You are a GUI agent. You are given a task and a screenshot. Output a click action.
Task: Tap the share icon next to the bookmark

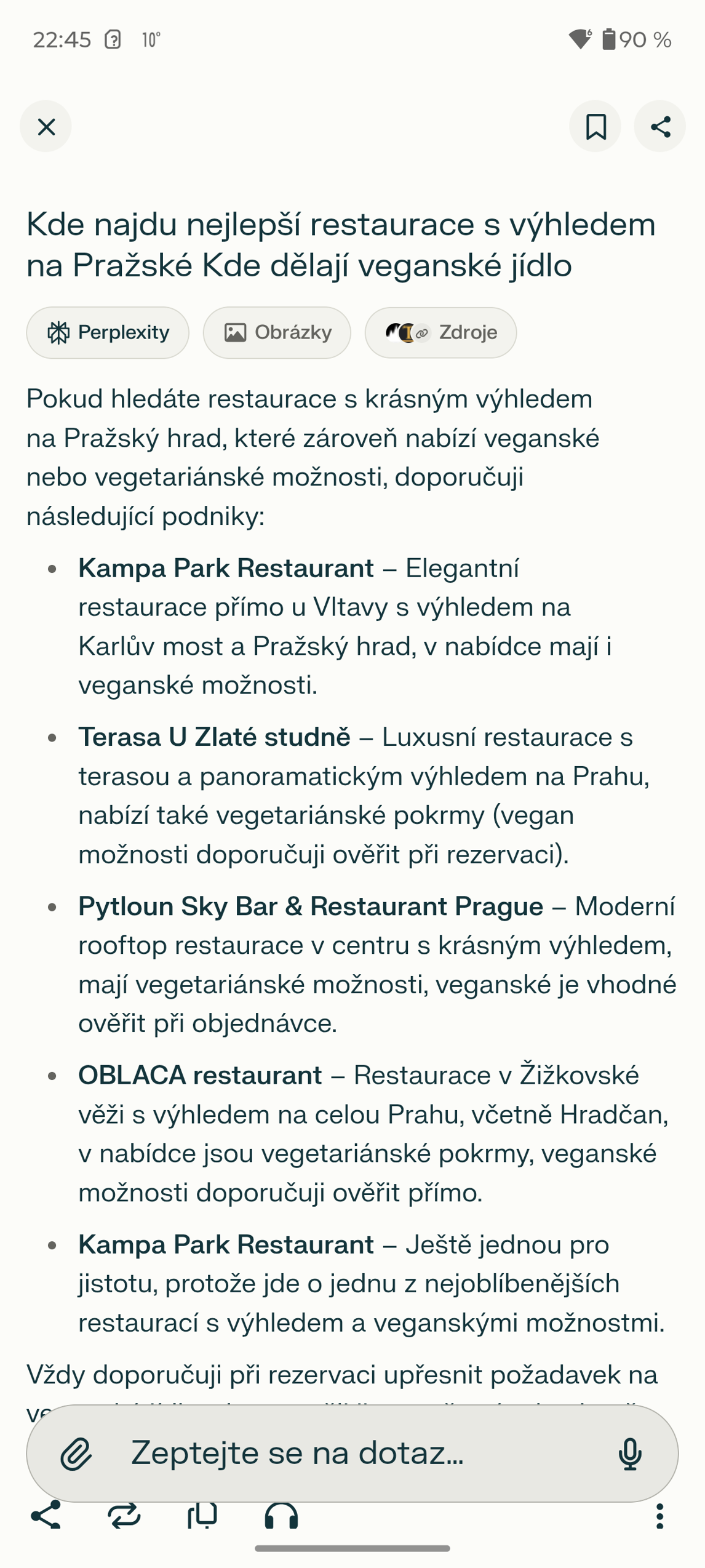[660, 127]
